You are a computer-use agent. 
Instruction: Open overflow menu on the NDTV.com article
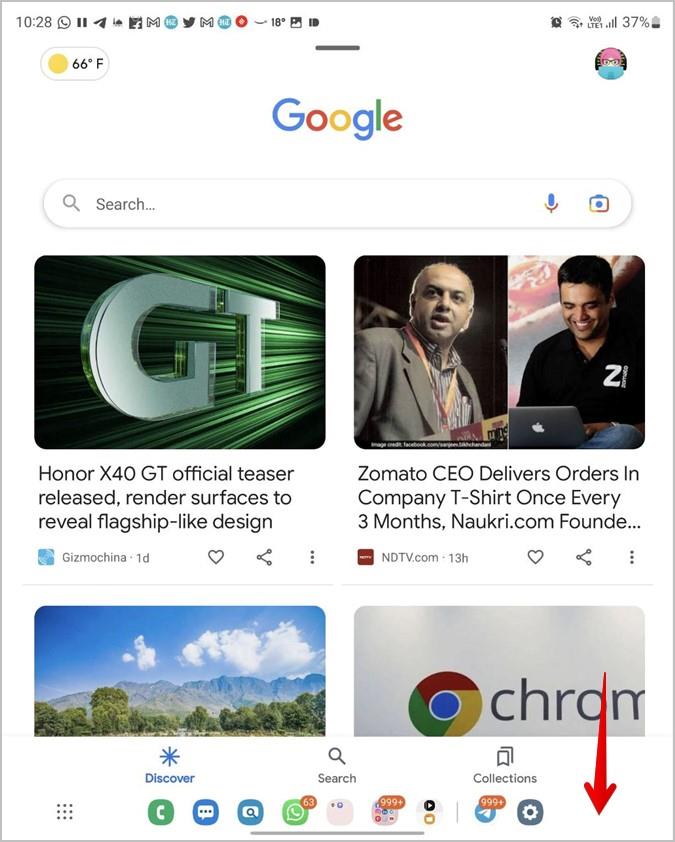click(632, 557)
